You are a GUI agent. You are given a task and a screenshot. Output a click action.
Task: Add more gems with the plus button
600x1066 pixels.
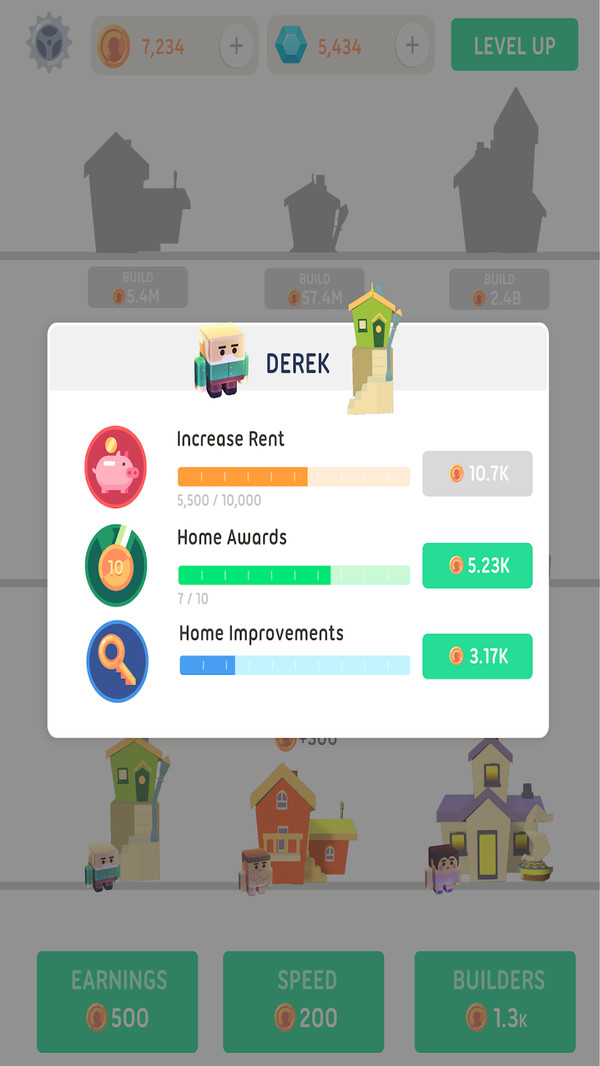[x=412, y=45]
